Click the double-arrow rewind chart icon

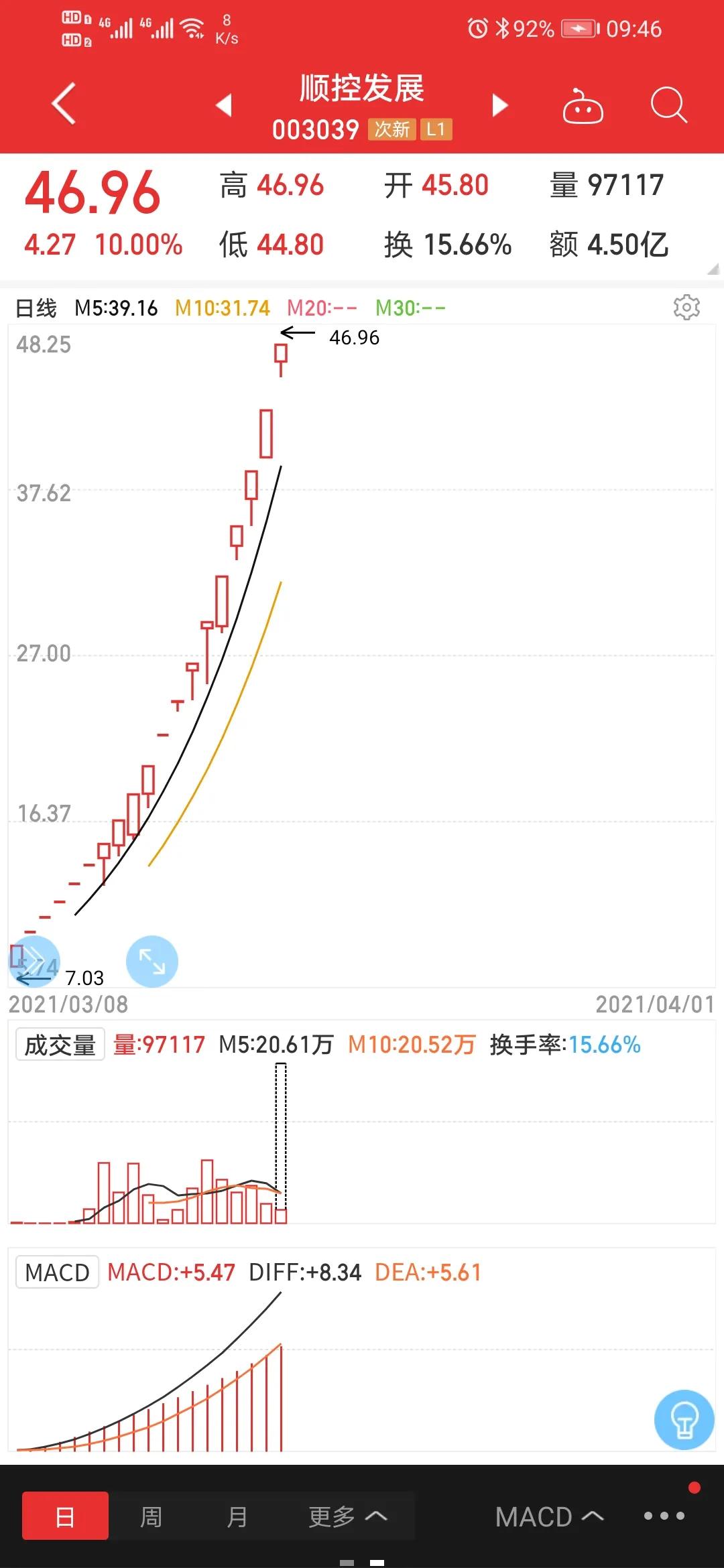pyautogui.click(x=35, y=961)
